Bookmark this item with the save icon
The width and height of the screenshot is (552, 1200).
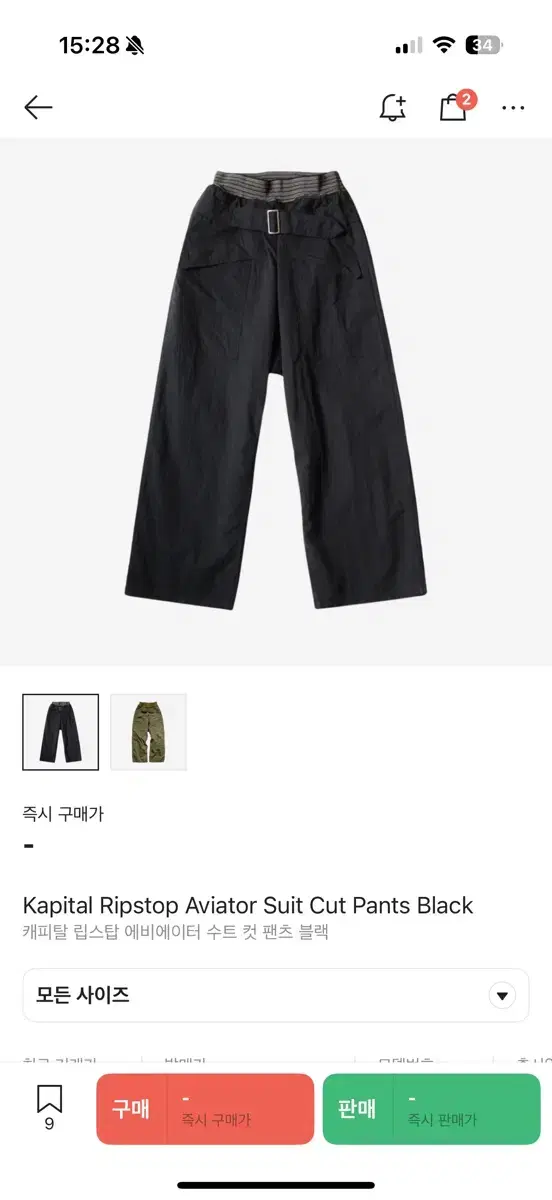(x=49, y=1108)
